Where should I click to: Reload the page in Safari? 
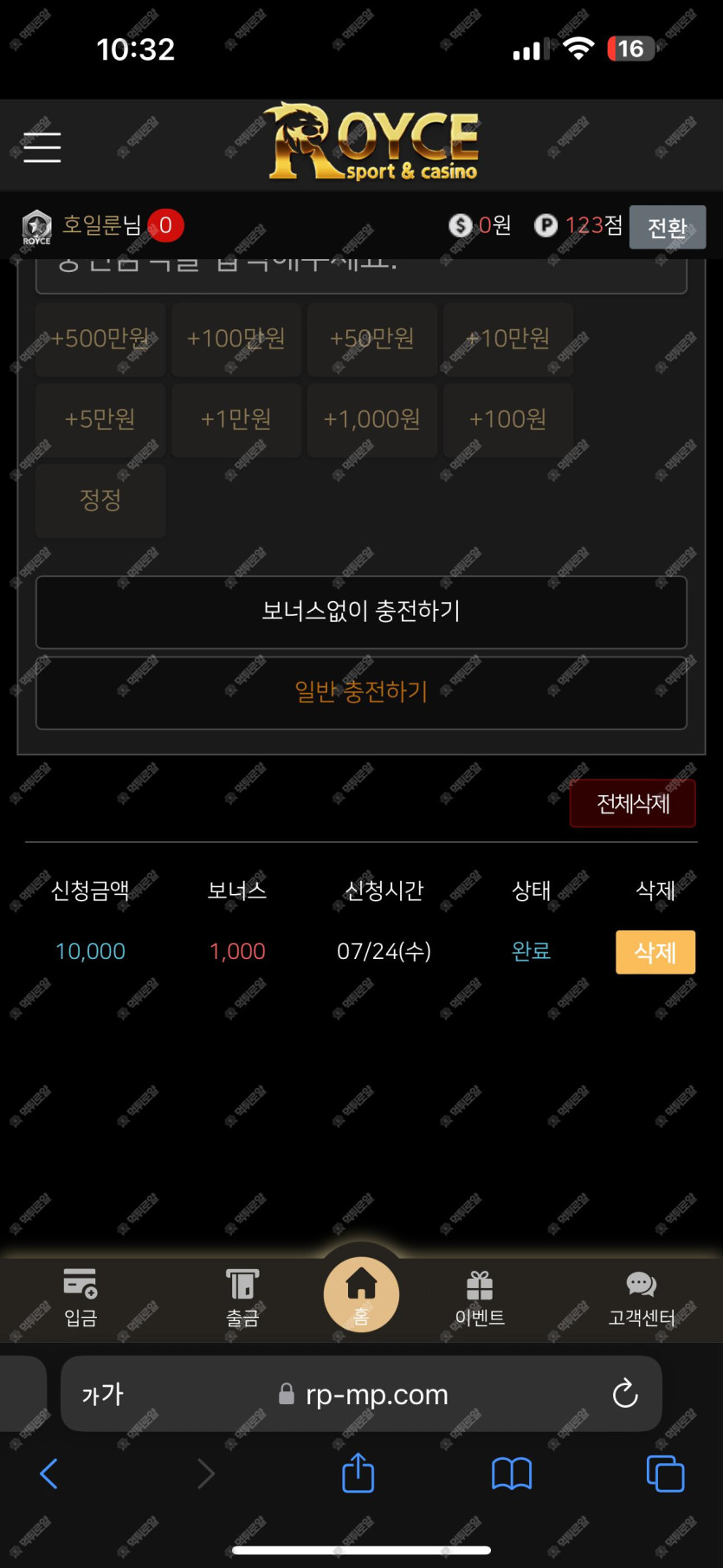(x=624, y=1394)
